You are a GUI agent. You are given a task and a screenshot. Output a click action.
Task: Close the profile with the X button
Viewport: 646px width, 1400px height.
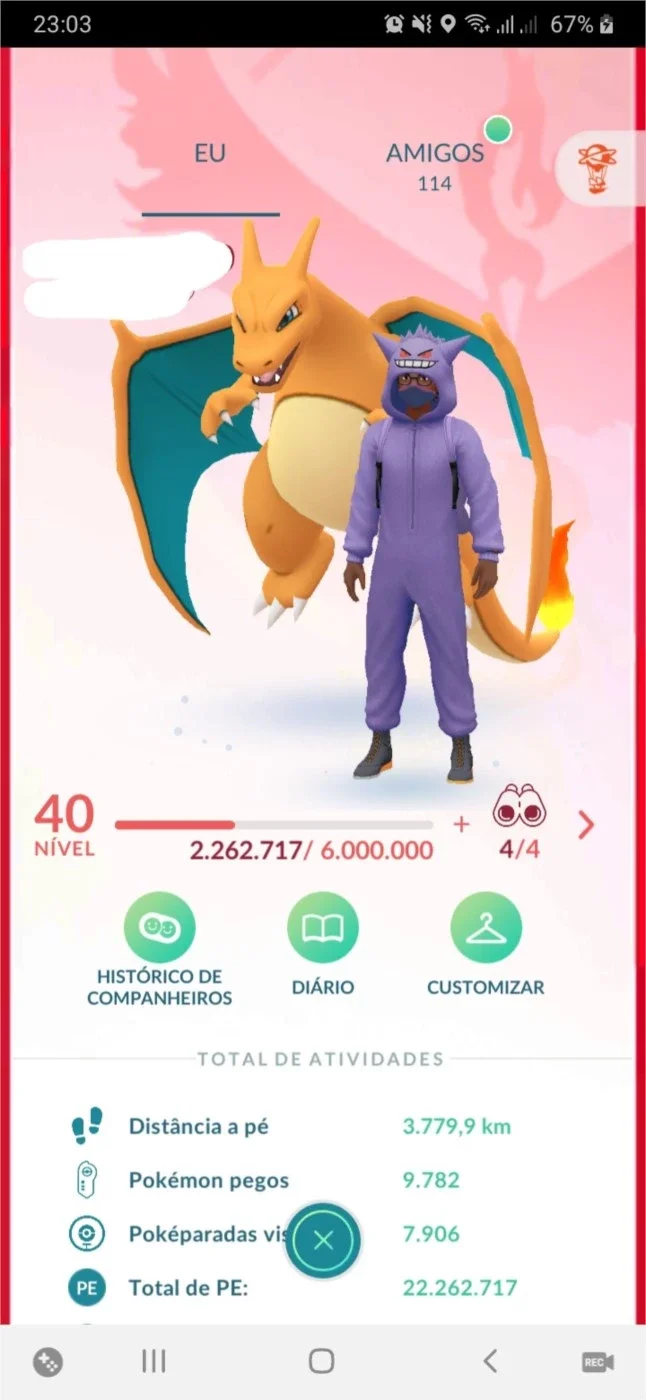323,1241
